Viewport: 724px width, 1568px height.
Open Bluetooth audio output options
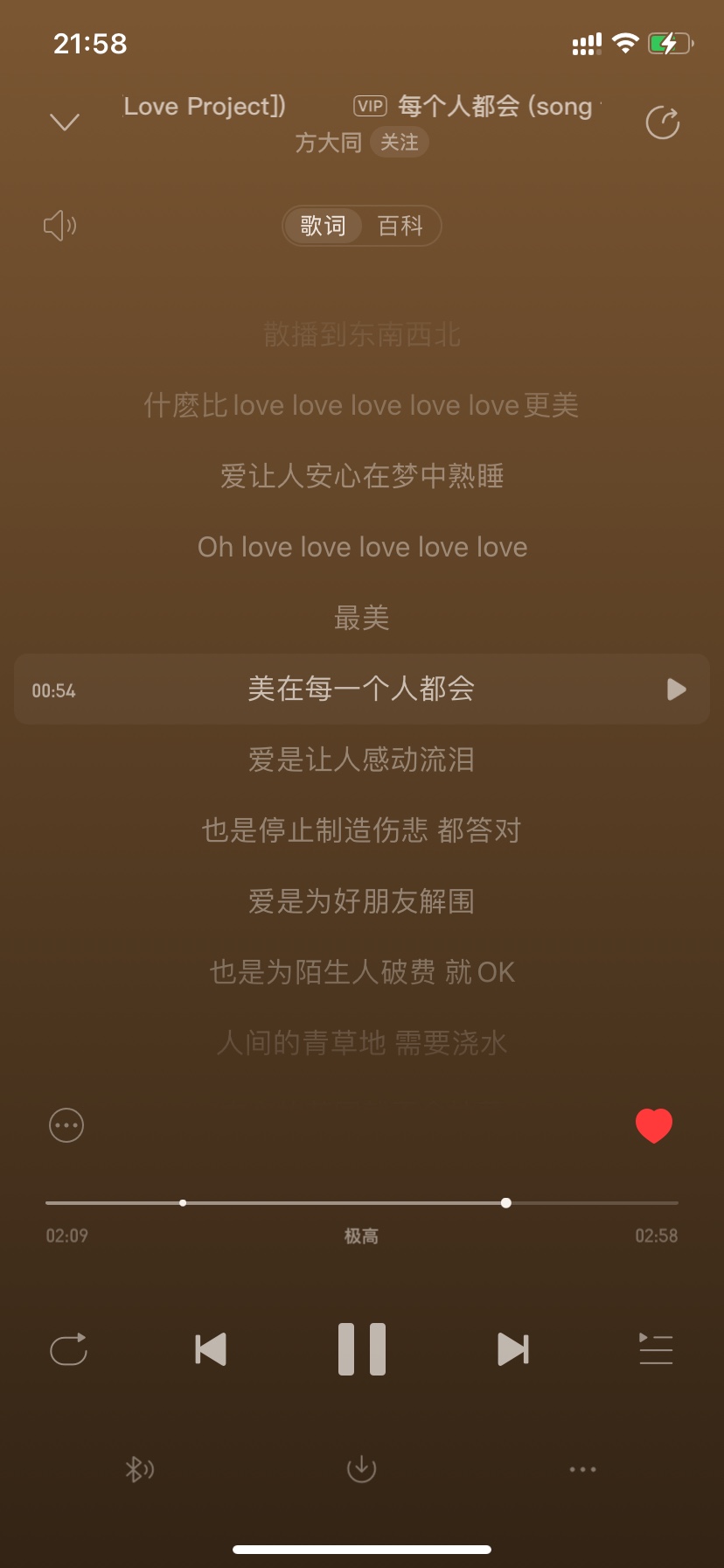pos(139,1469)
